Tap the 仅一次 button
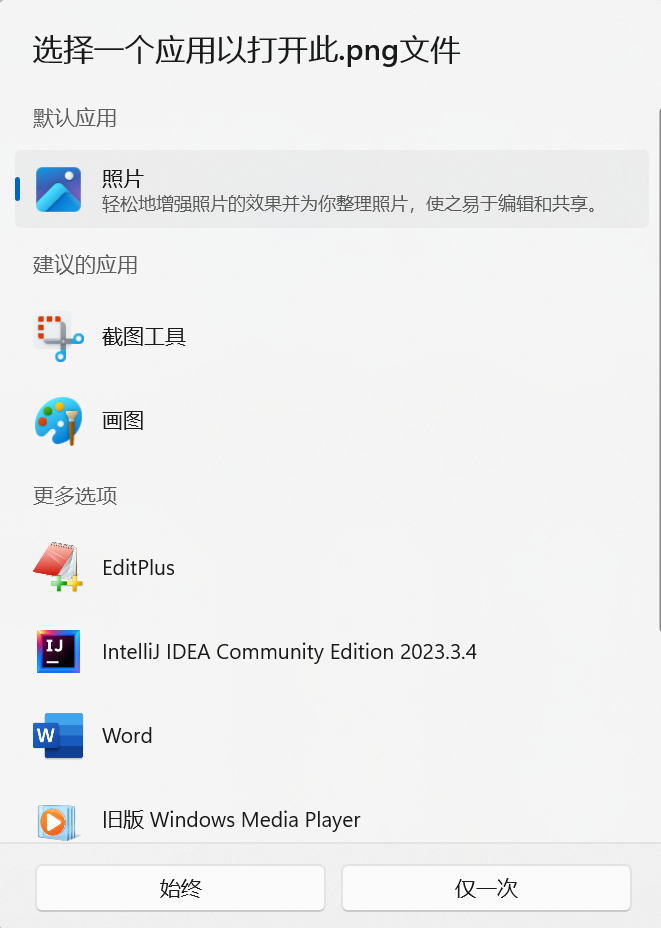 click(x=486, y=888)
